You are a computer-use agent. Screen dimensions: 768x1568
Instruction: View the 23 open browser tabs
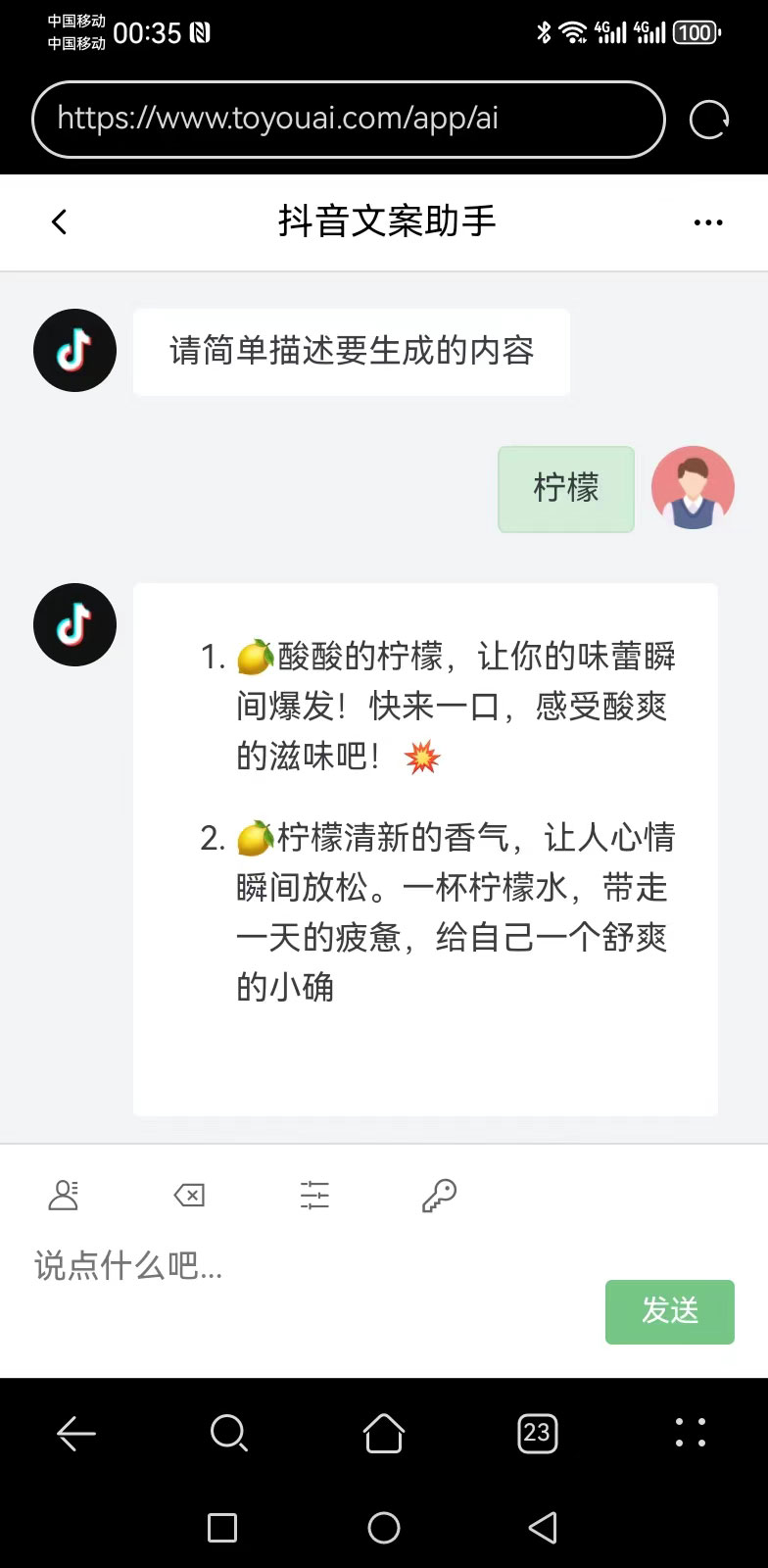click(537, 1434)
